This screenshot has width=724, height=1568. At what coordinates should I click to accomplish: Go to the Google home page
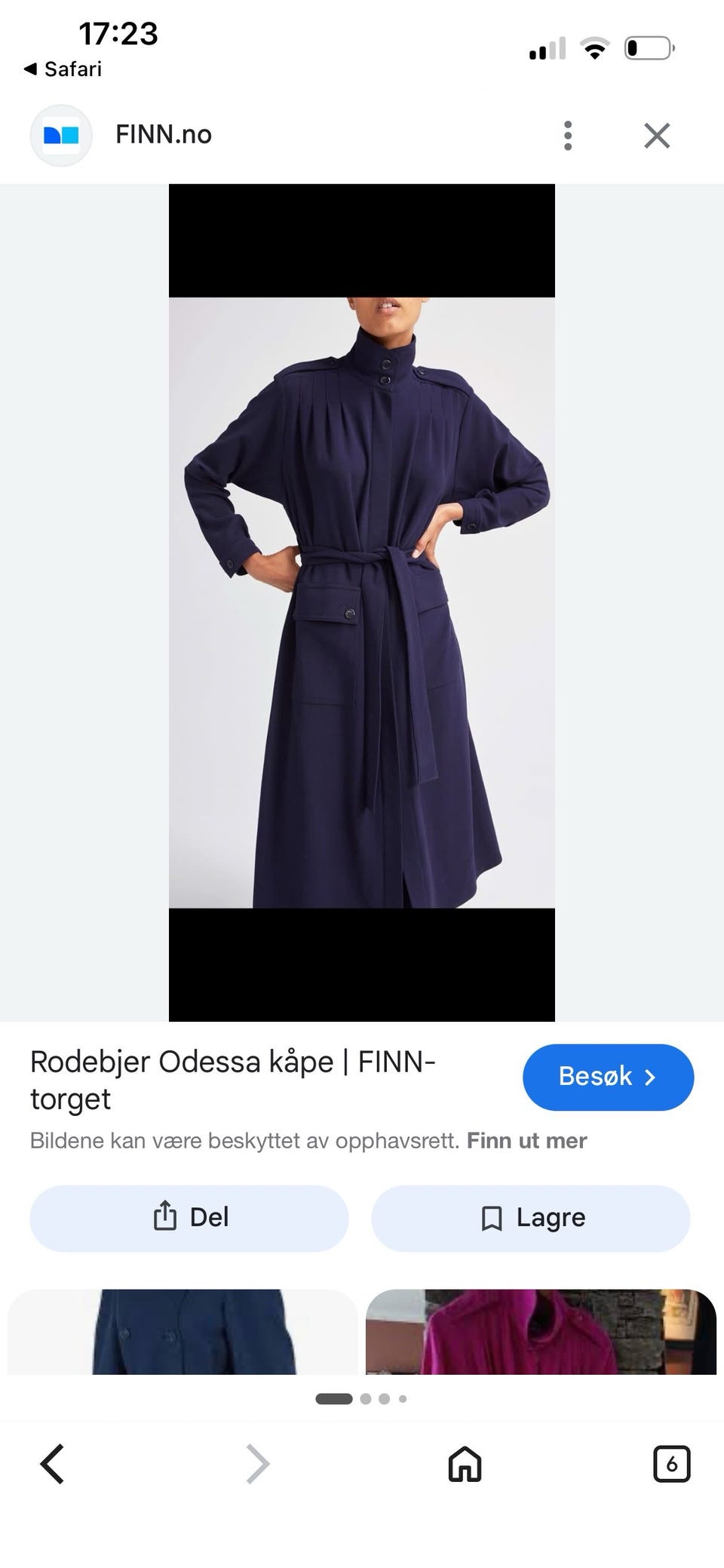click(465, 1464)
